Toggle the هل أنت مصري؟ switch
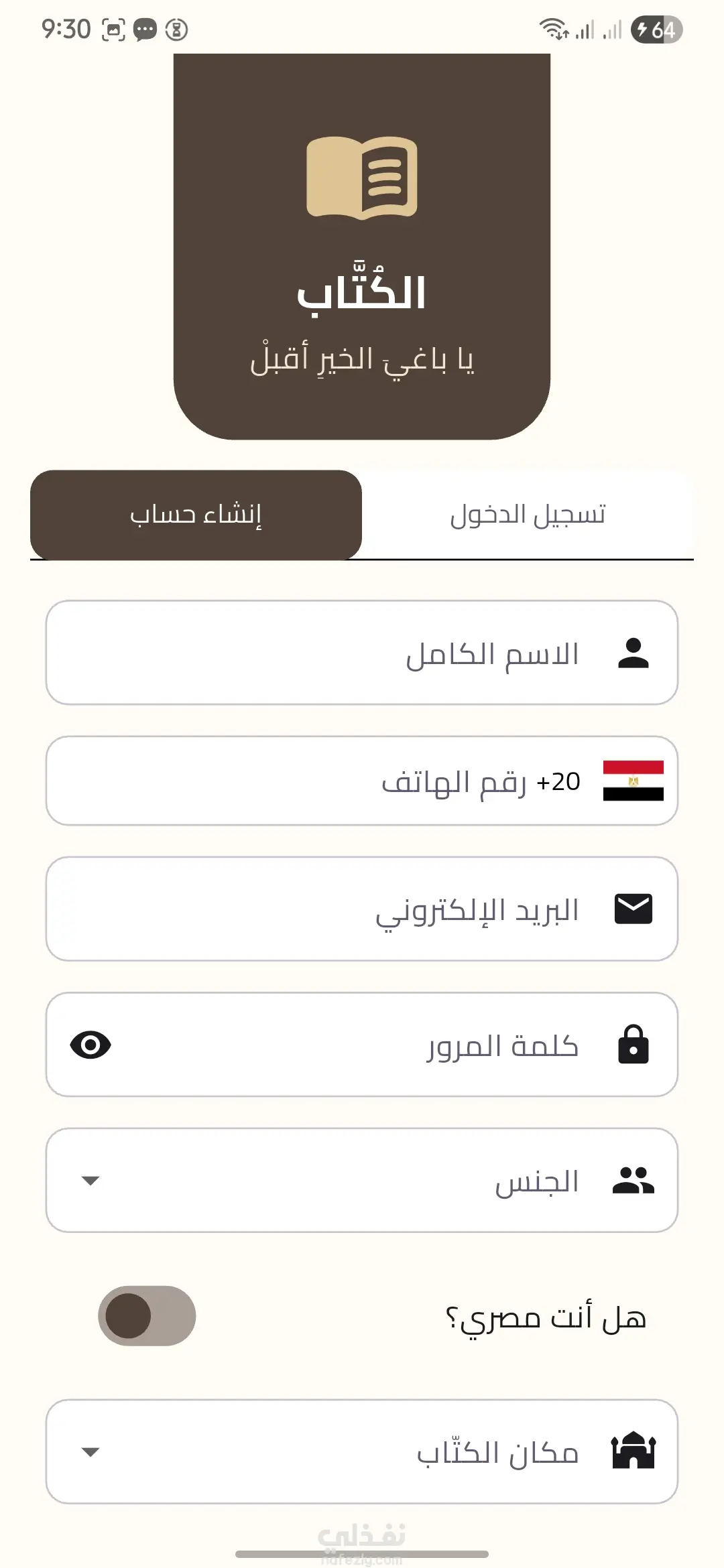724x1568 pixels. click(x=147, y=1315)
